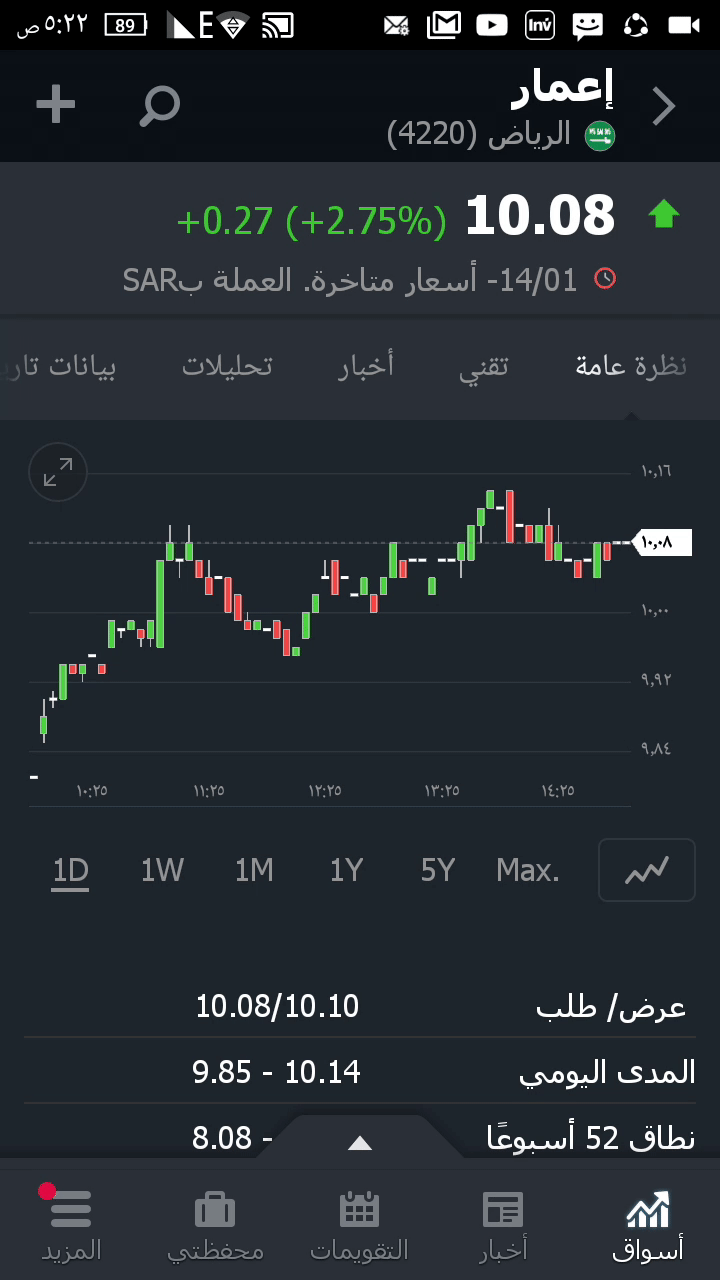Viewport: 720px width, 1280px height.
Task: Switch chart to 5Y range
Action: (438, 871)
